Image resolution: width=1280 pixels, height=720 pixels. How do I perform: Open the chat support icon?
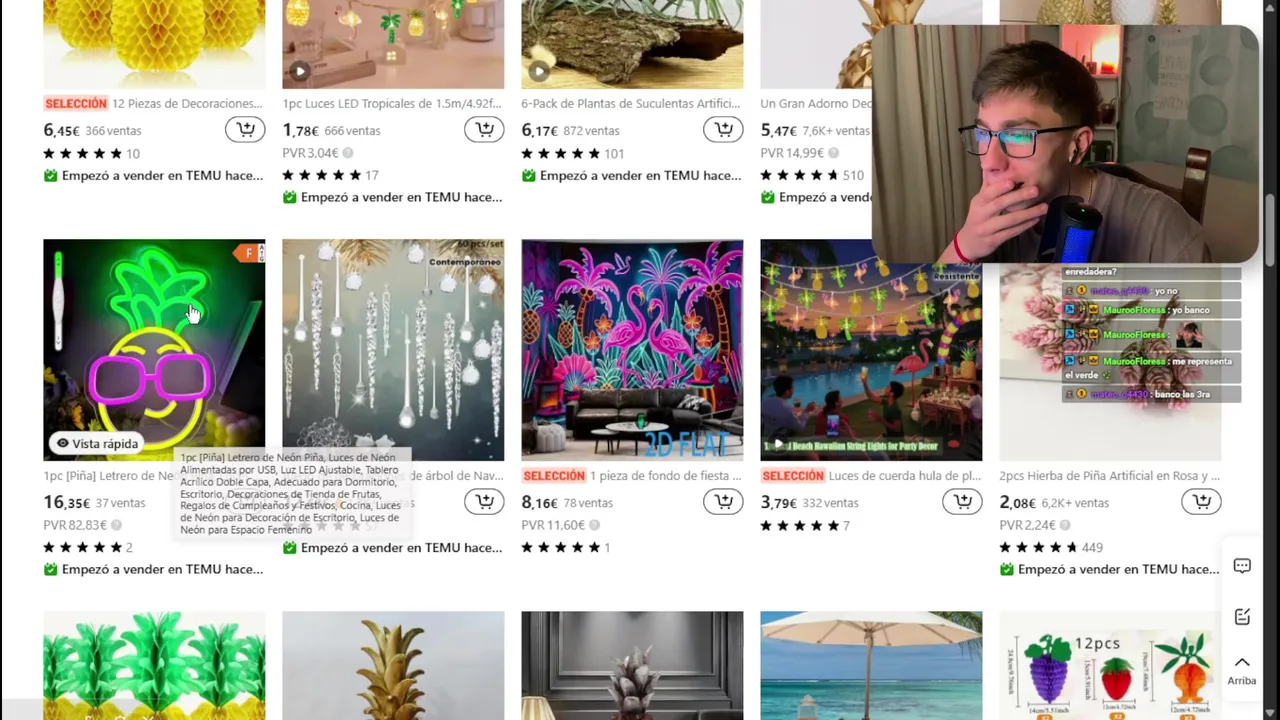pyautogui.click(x=1242, y=566)
